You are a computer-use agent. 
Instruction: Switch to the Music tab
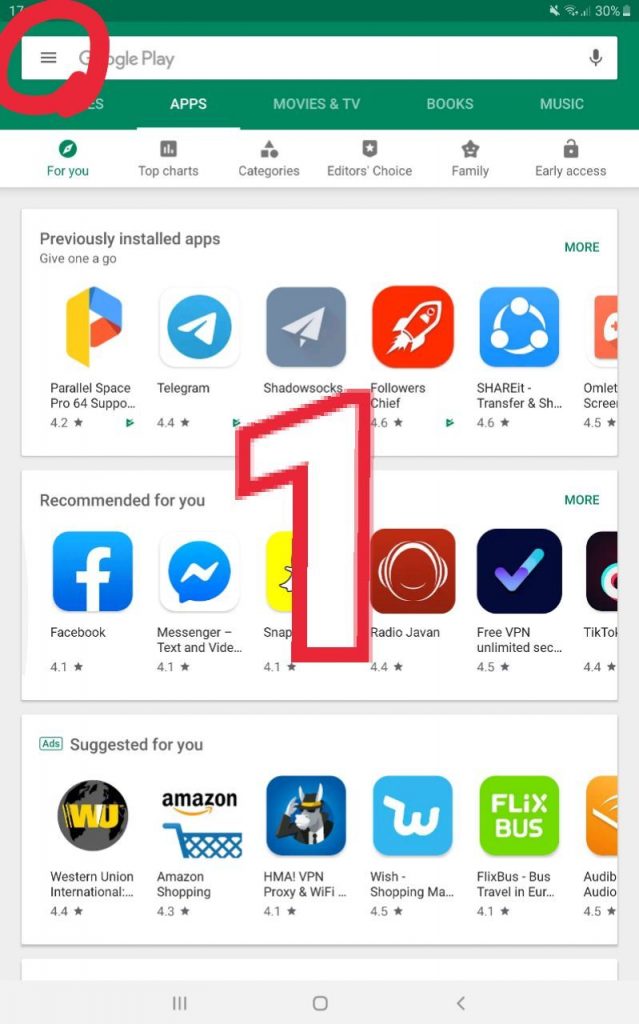(562, 104)
